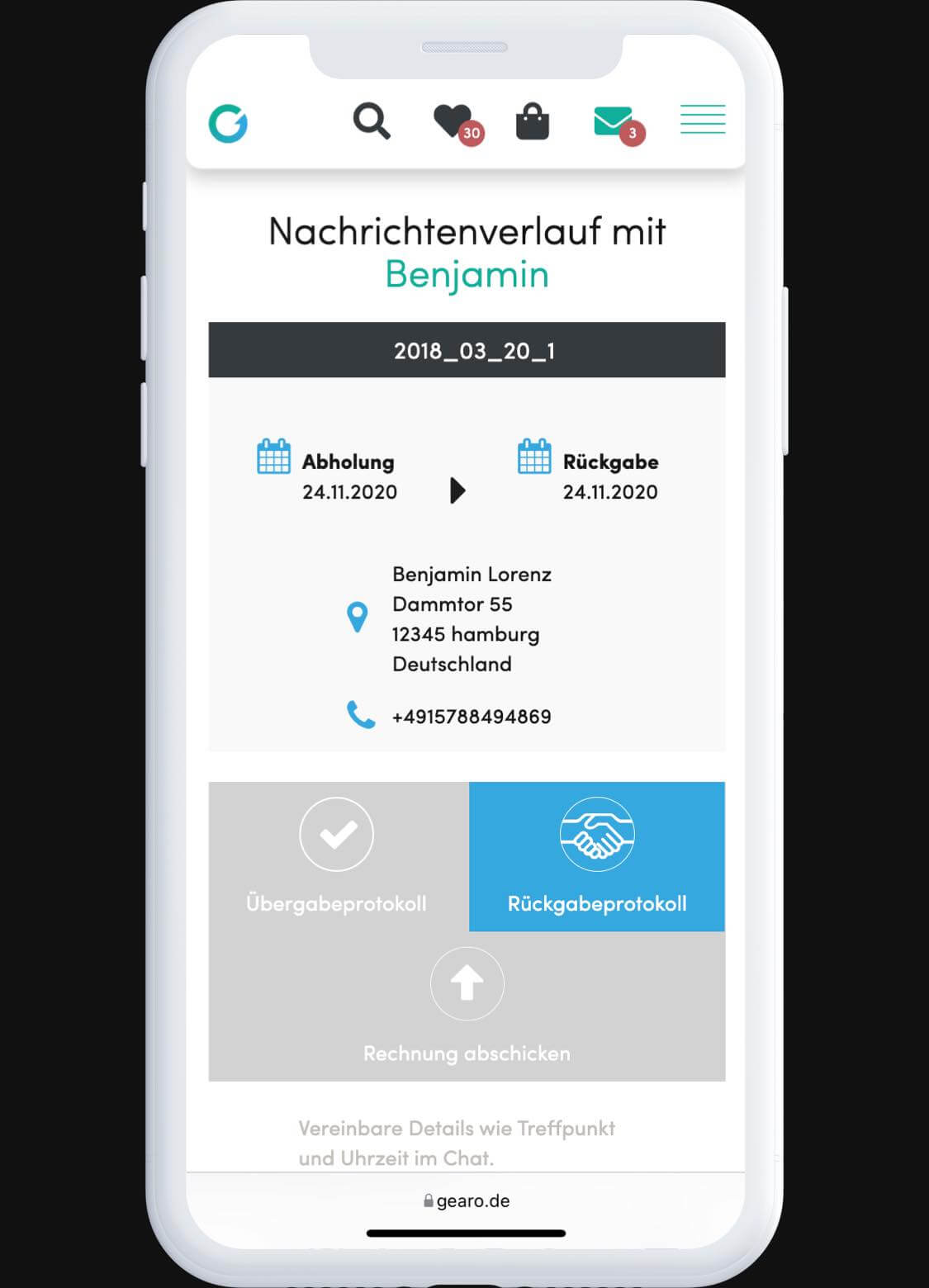Call the number +4915788494869

pos(471,716)
